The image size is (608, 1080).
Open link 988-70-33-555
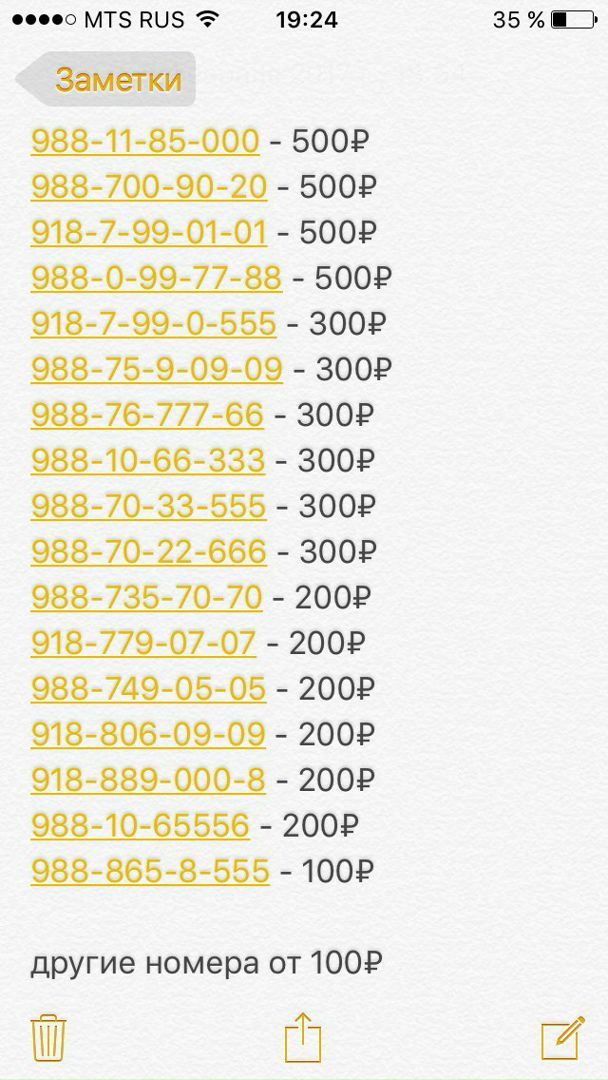click(x=148, y=506)
